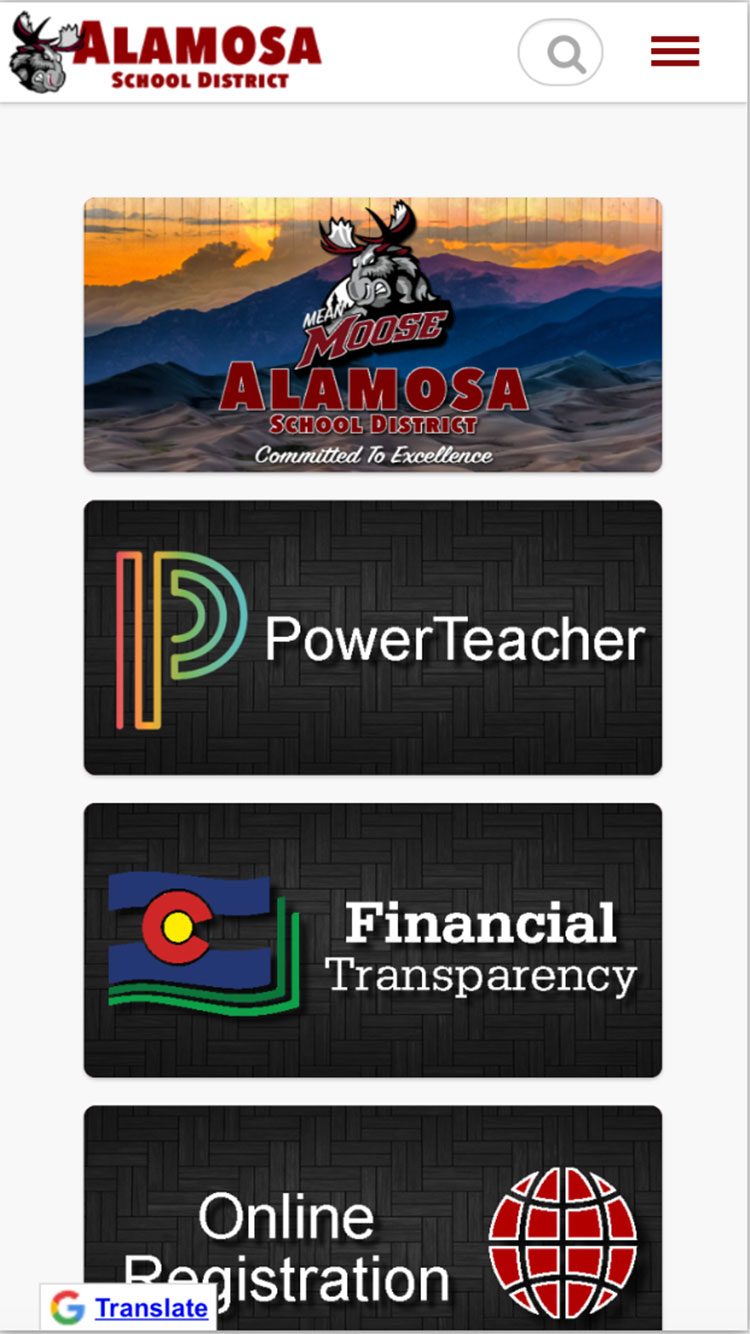Screen dimensions: 750x1334
Task: Tap the Alamosa School District header logo
Action: [165, 52]
